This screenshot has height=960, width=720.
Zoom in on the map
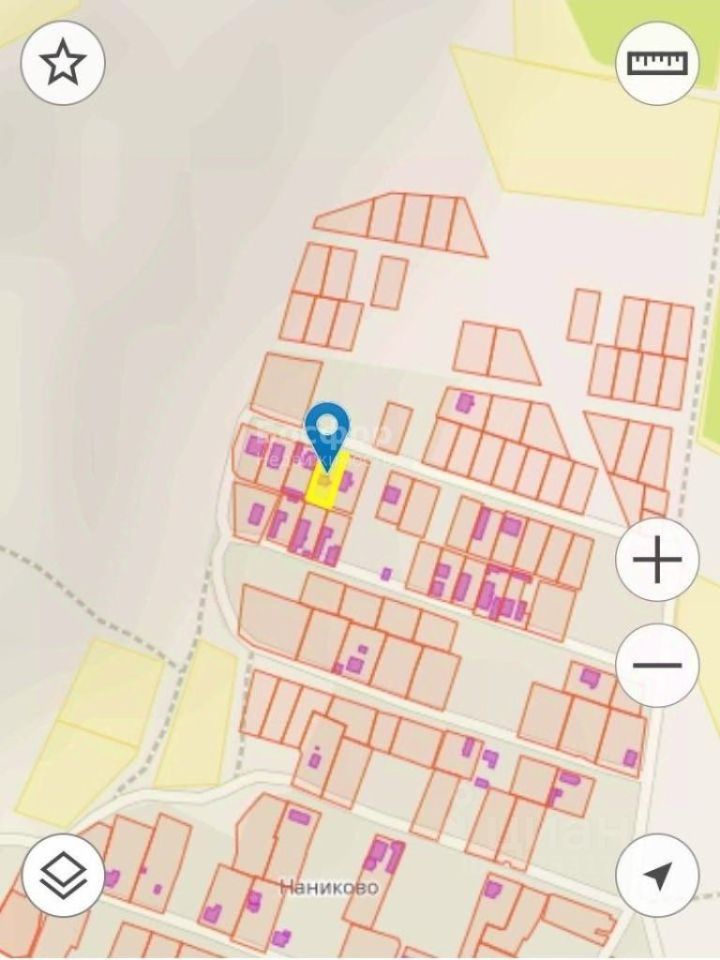(x=657, y=561)
